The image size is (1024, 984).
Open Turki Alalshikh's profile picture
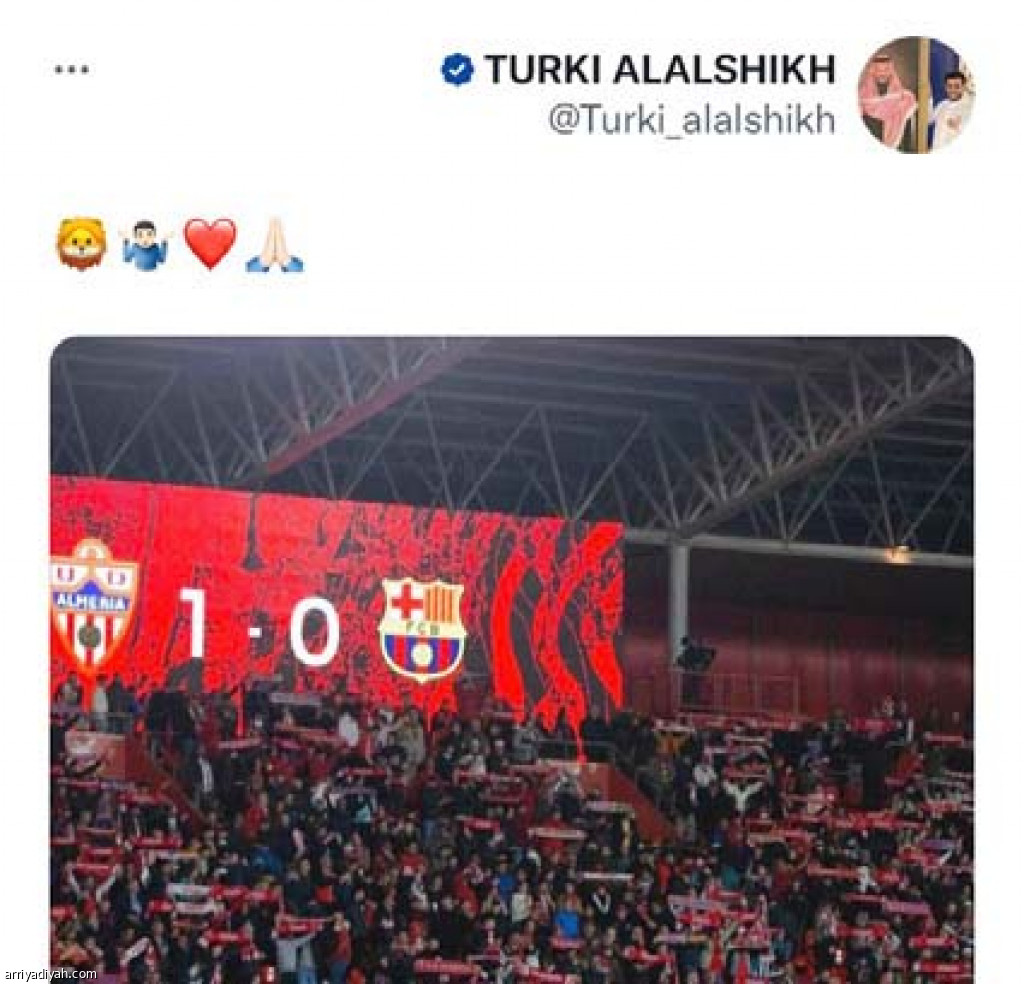(915, 95)
